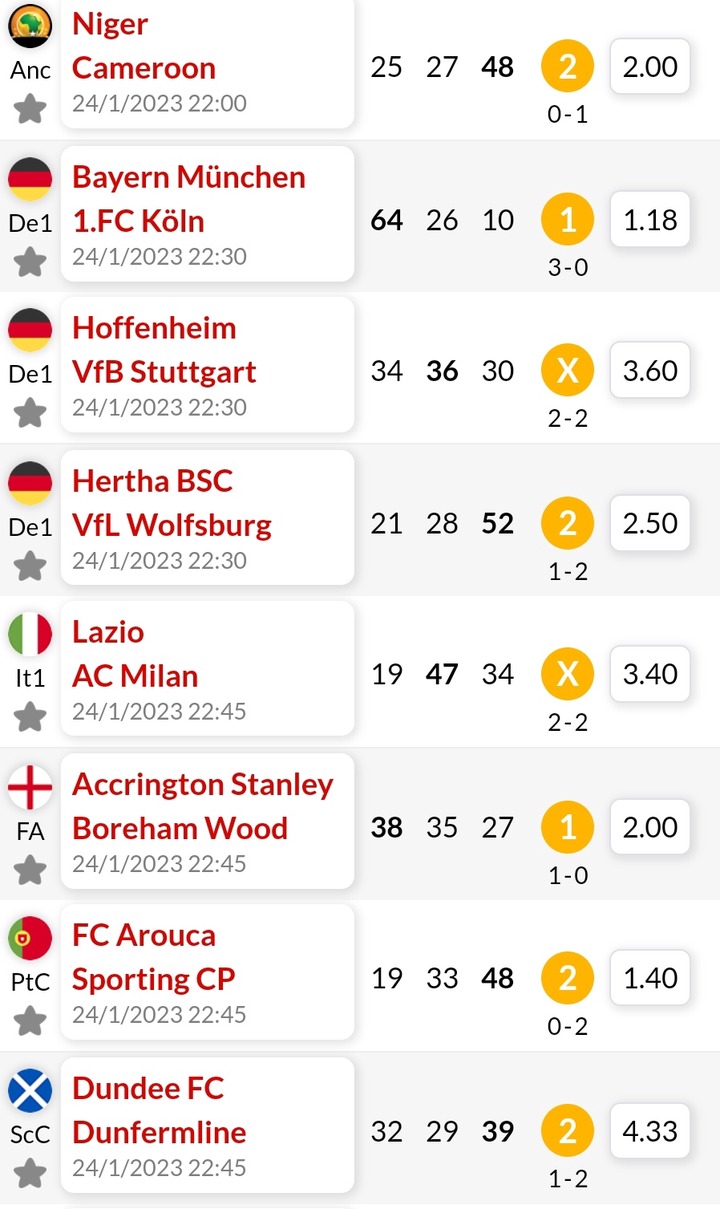Image resolution: width=720 pixels, height=1209 pixels.
Task: Favorite the Dundee FC match star
Action: pyautogui.click(x=30, y=1172)
